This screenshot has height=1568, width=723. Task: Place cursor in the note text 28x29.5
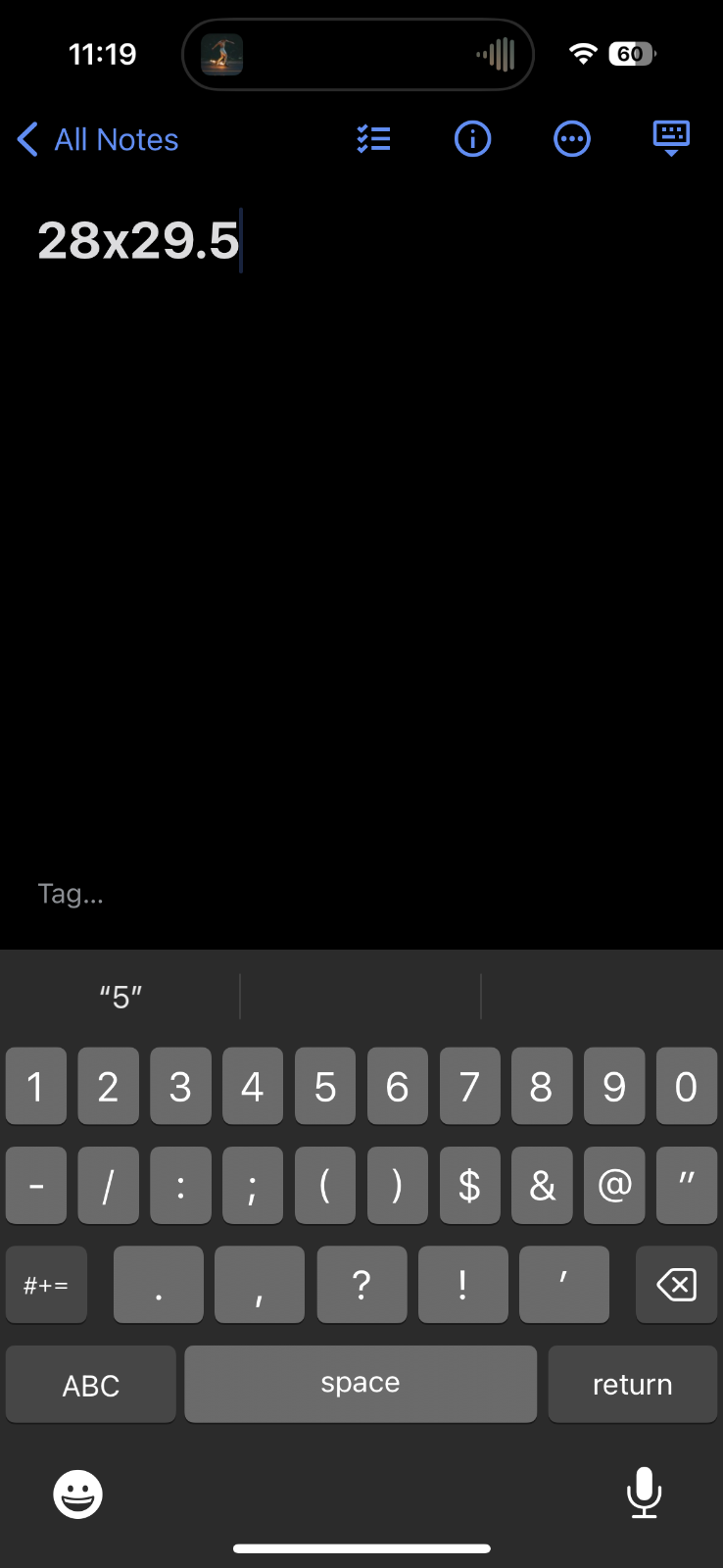click(x=138, y=240)
